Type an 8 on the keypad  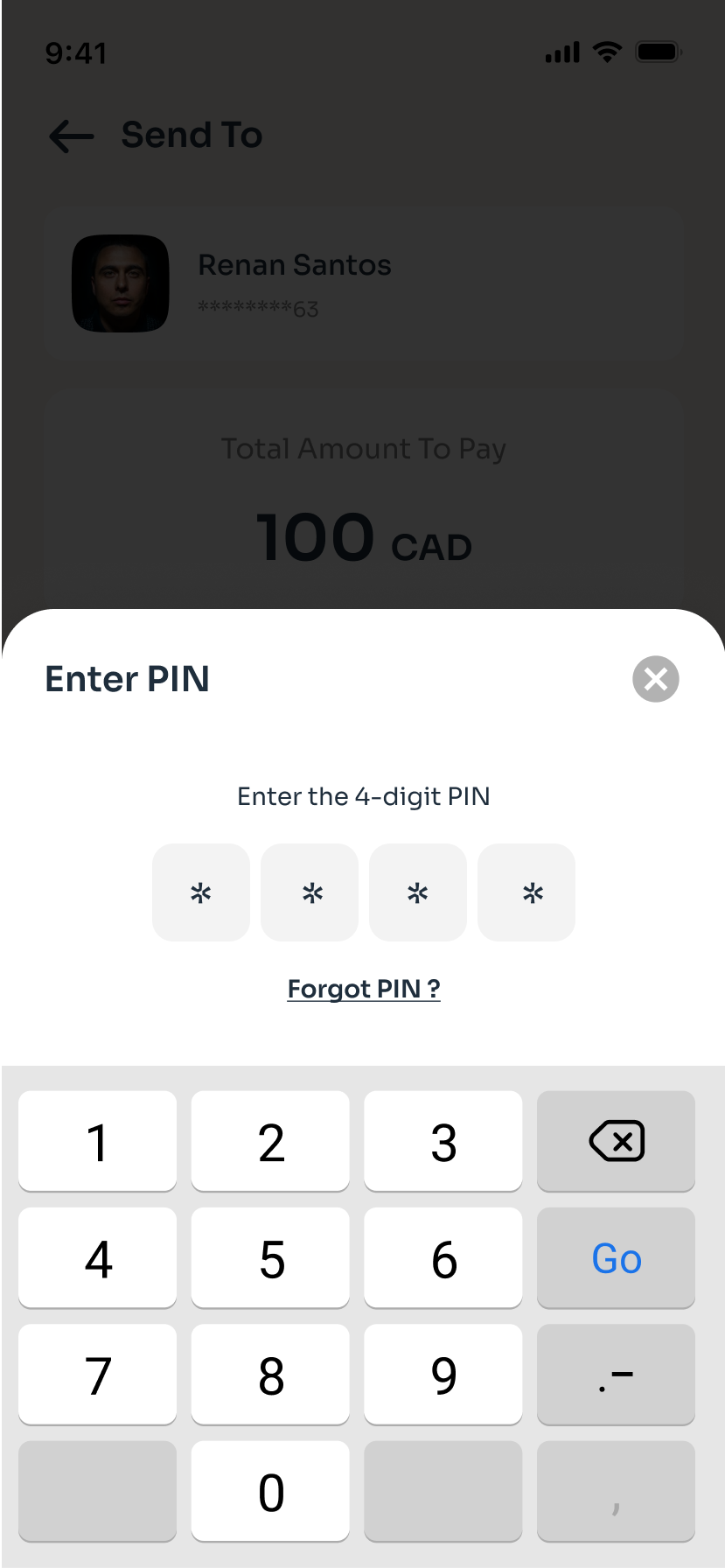[x=270, y=1375]
